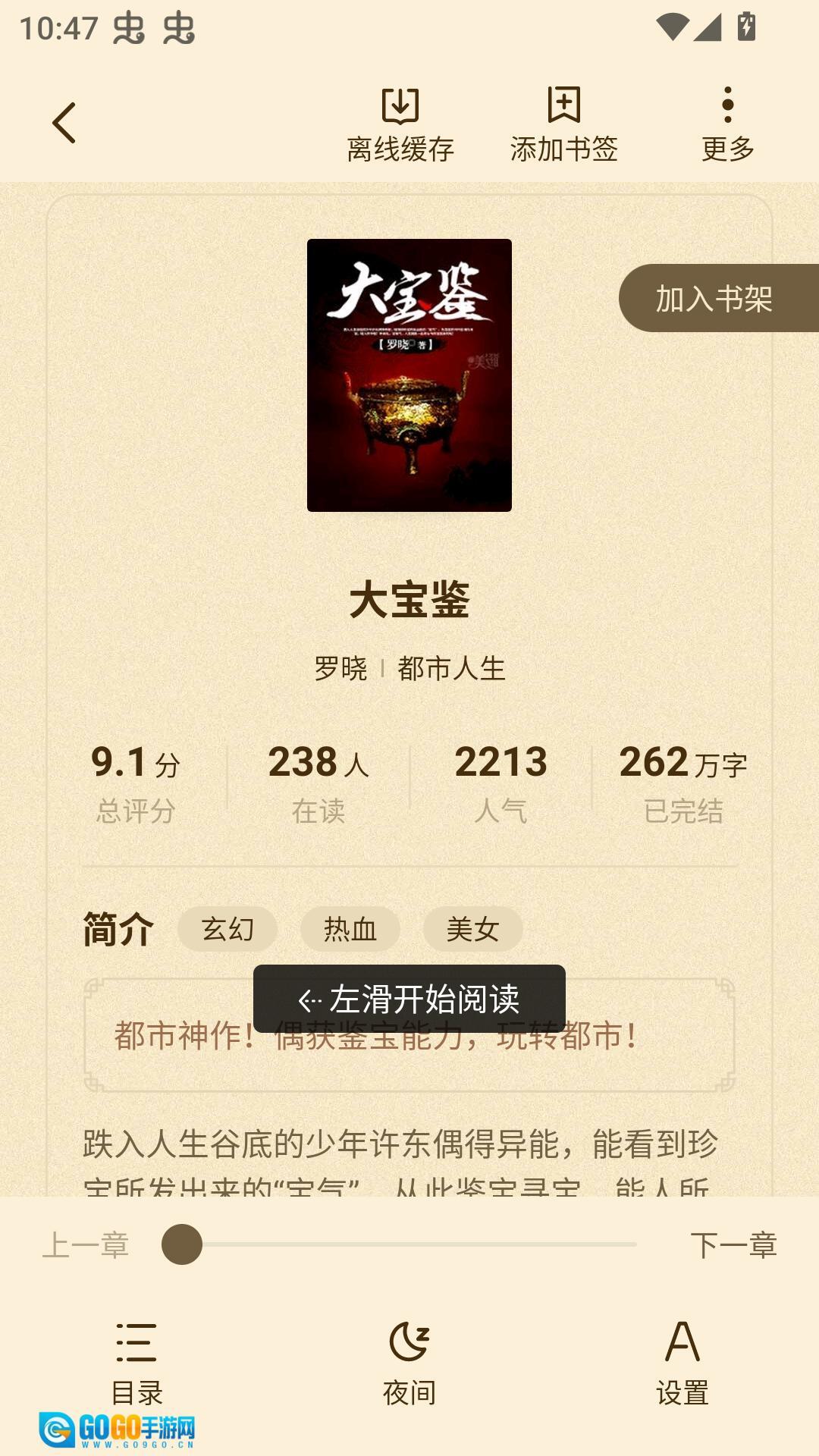819x1456 pixels.
Task: Go back using the top arrow
Action: click(64, 123)
